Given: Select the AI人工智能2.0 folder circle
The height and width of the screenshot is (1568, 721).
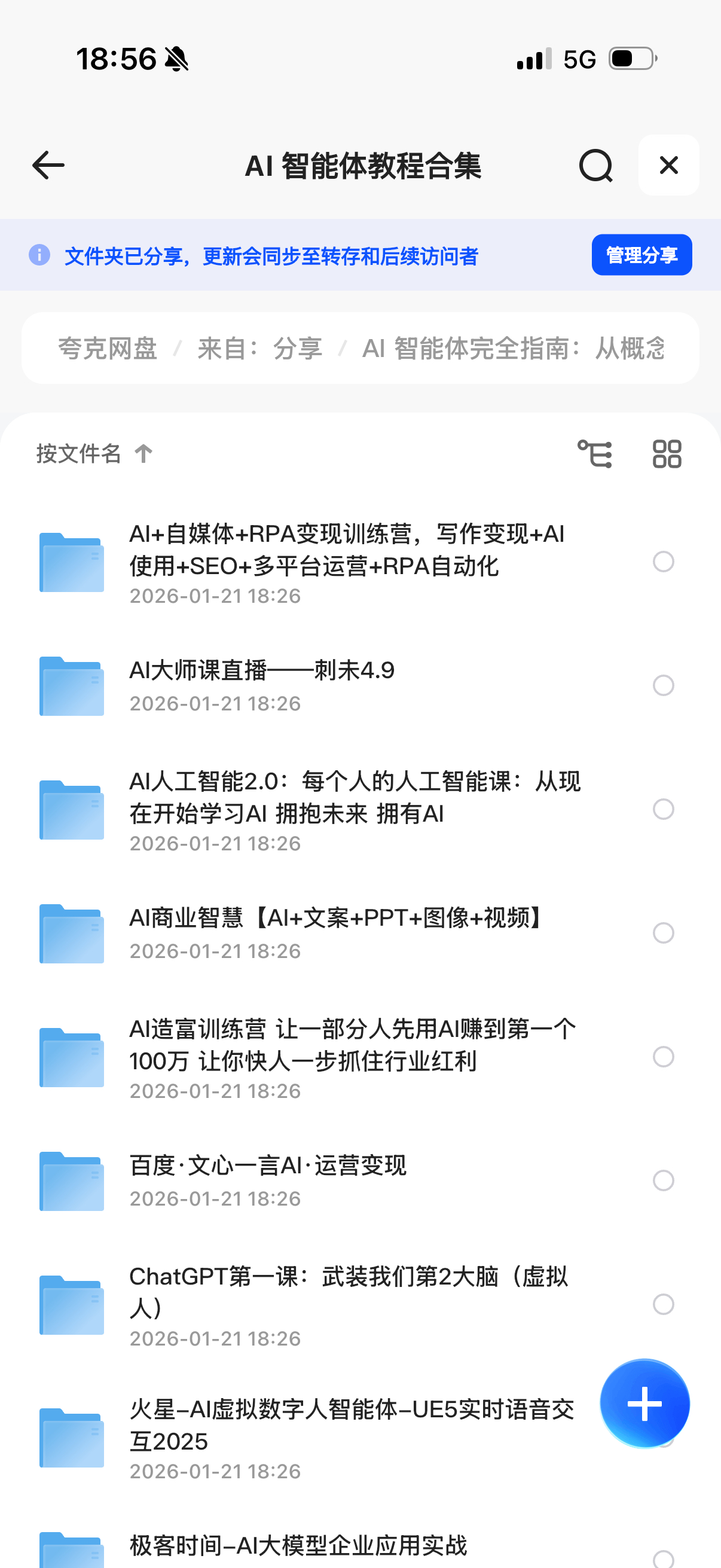Looking at the screenshot, I should click(x=663, y=809).
